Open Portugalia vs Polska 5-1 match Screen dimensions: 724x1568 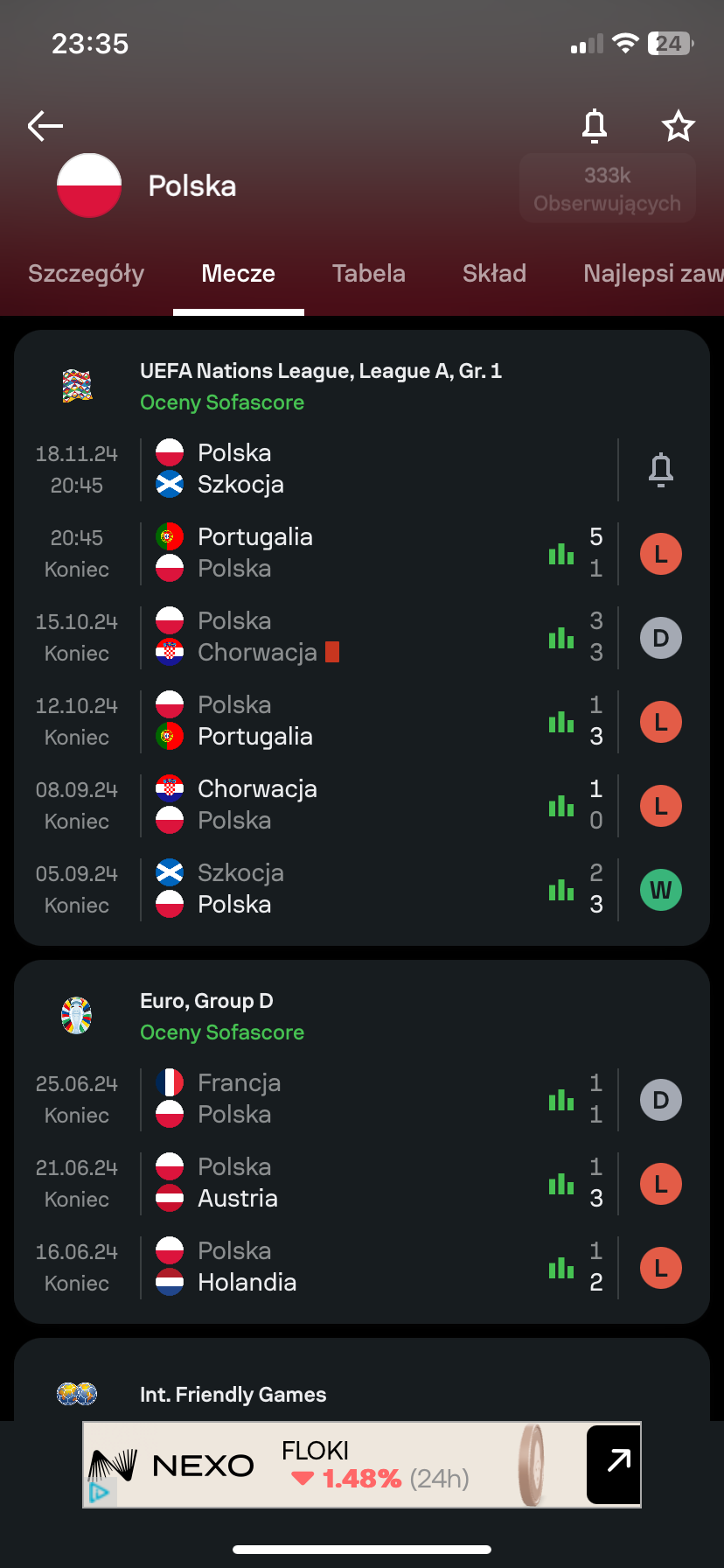coord(350,553)
